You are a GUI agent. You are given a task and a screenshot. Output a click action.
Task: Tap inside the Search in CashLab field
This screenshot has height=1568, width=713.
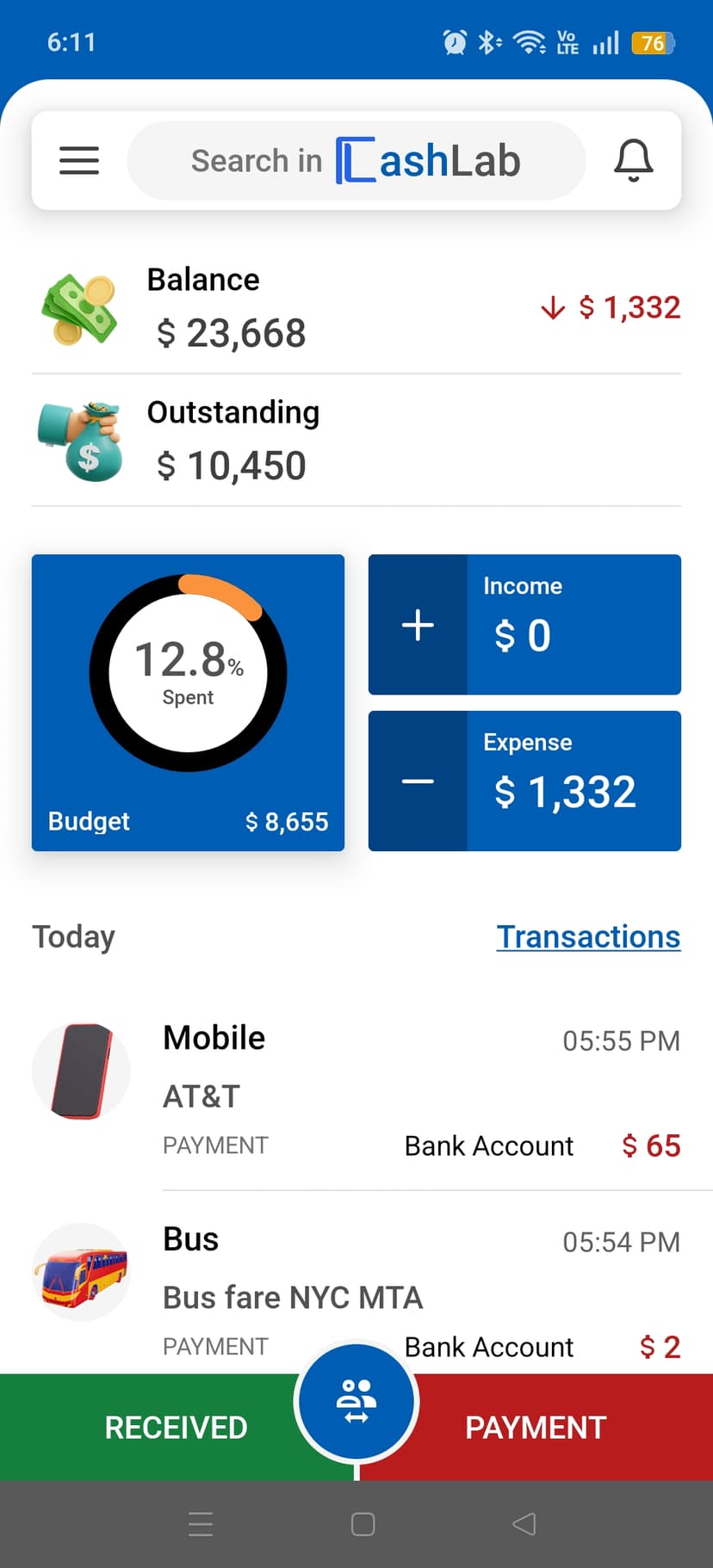[x=356, y=160]
